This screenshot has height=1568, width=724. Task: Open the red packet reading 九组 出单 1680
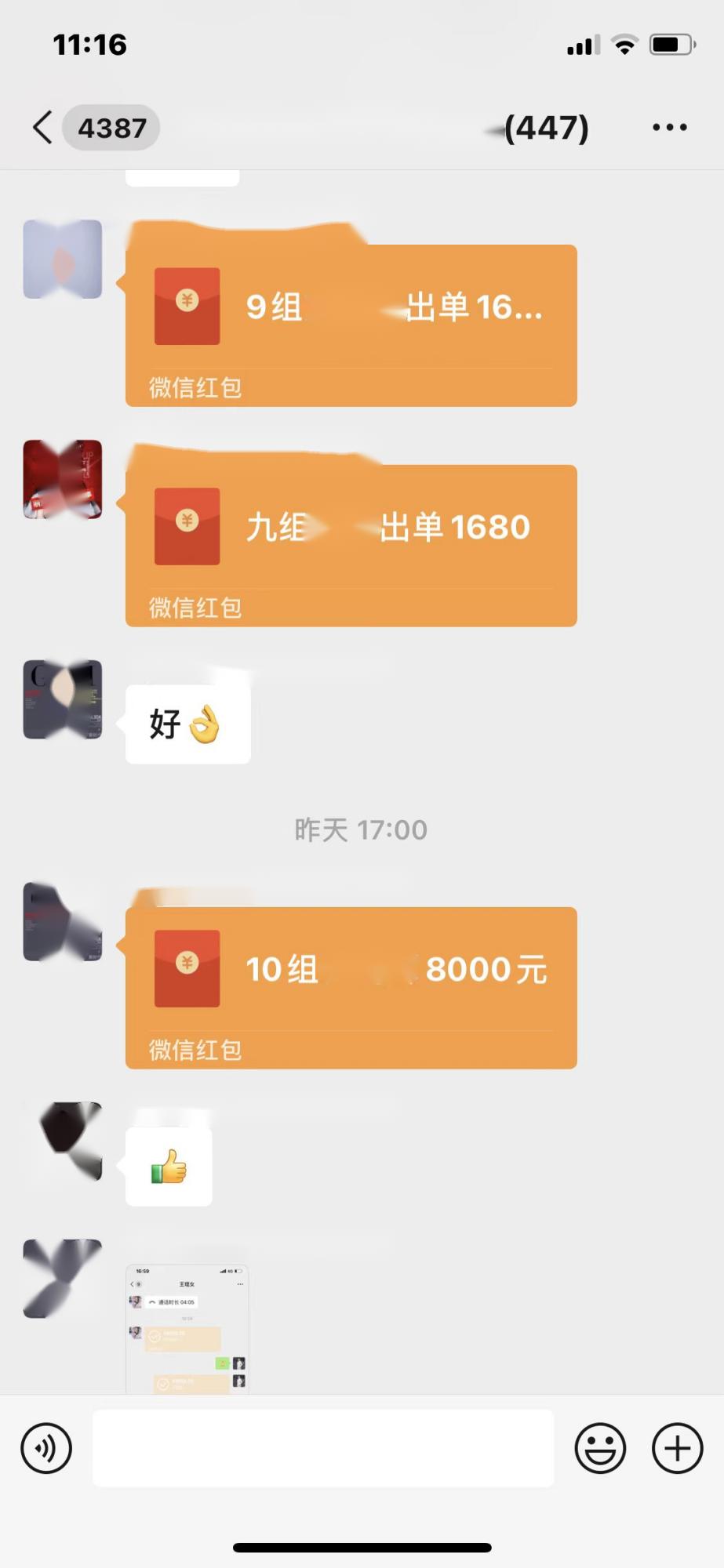click(x=351, y=545)
